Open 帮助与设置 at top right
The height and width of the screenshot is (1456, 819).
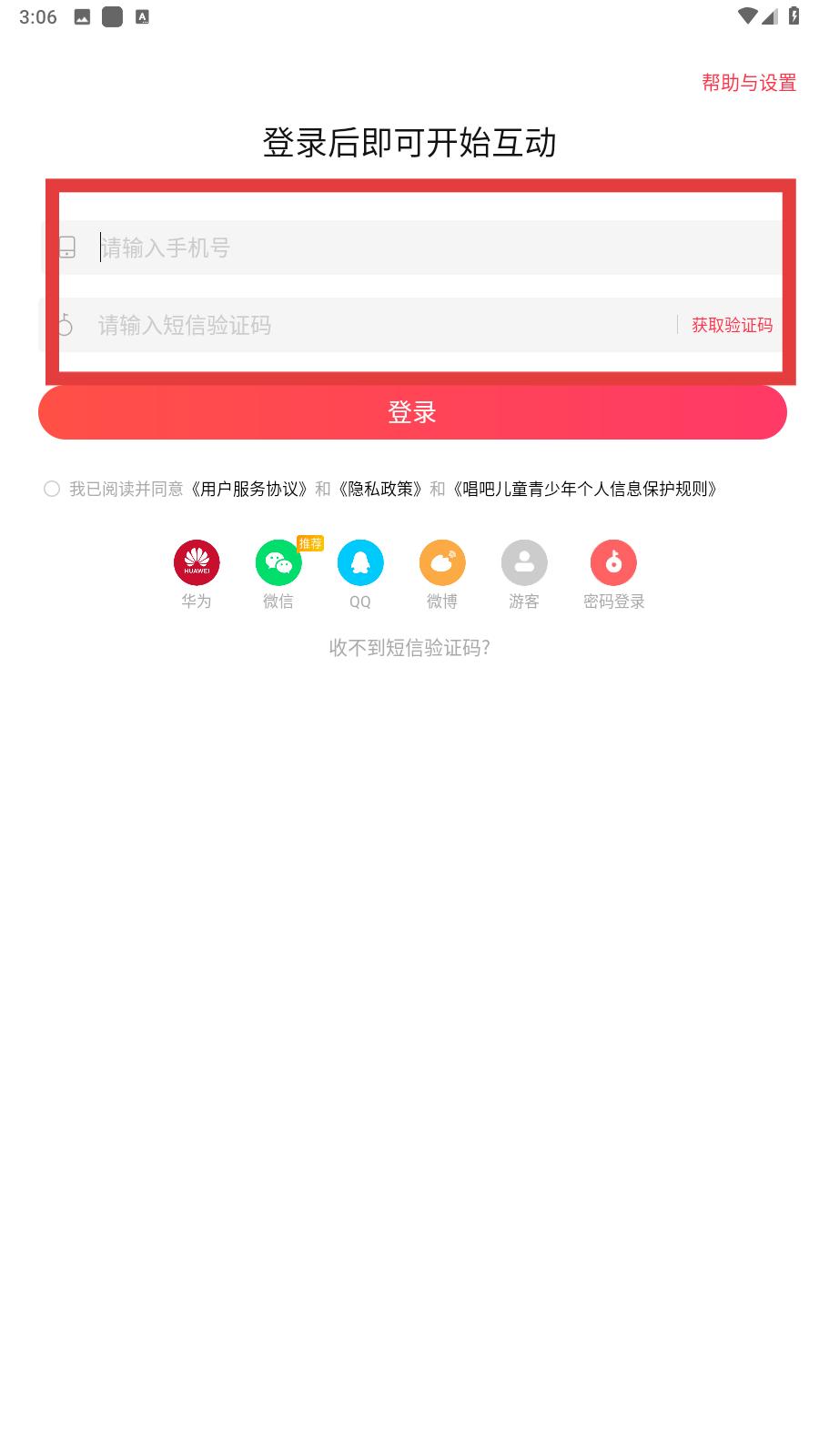pyautogui.click(x=748, y=84)
